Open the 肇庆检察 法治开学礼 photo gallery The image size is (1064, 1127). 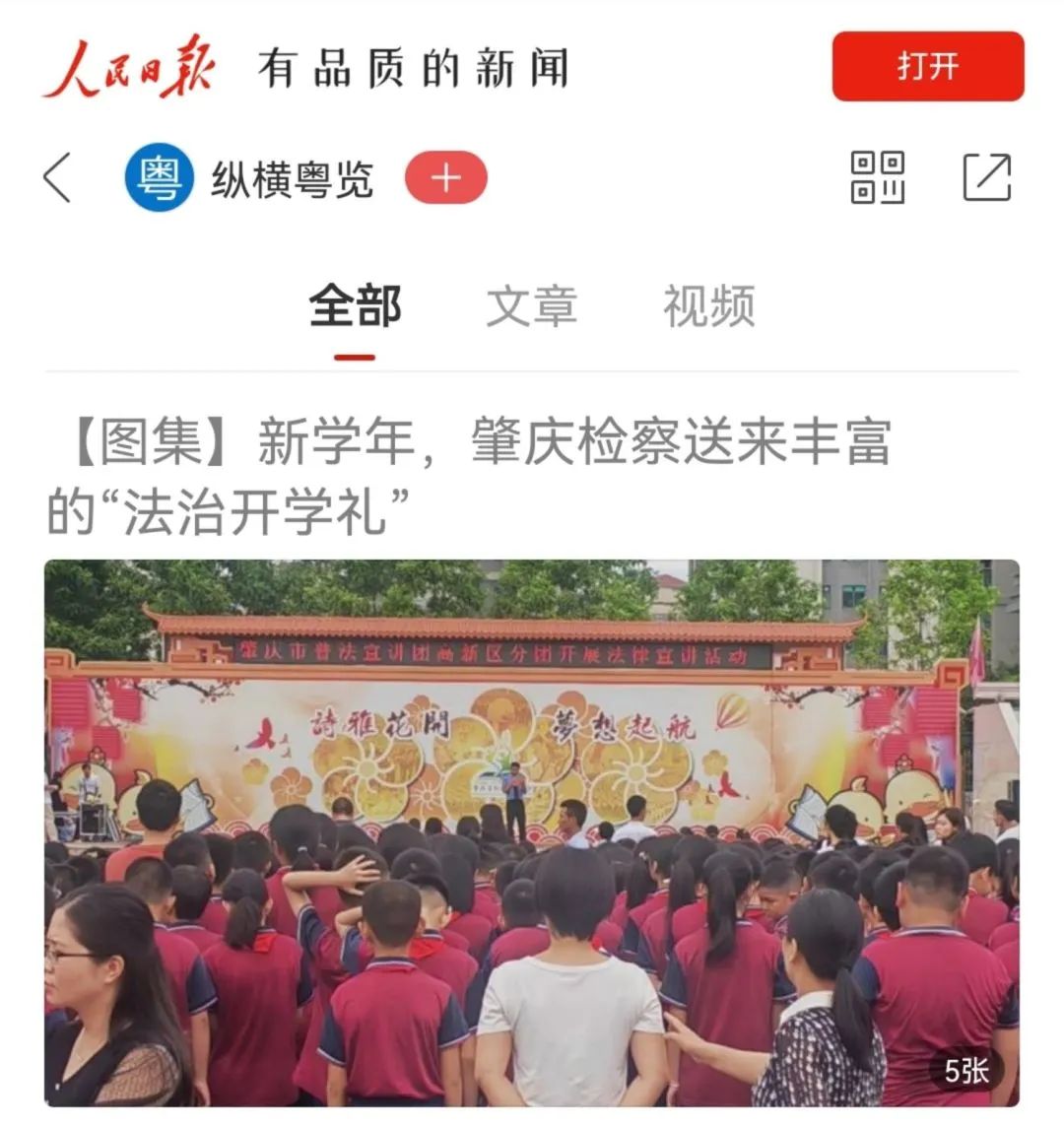pos(532,832)
